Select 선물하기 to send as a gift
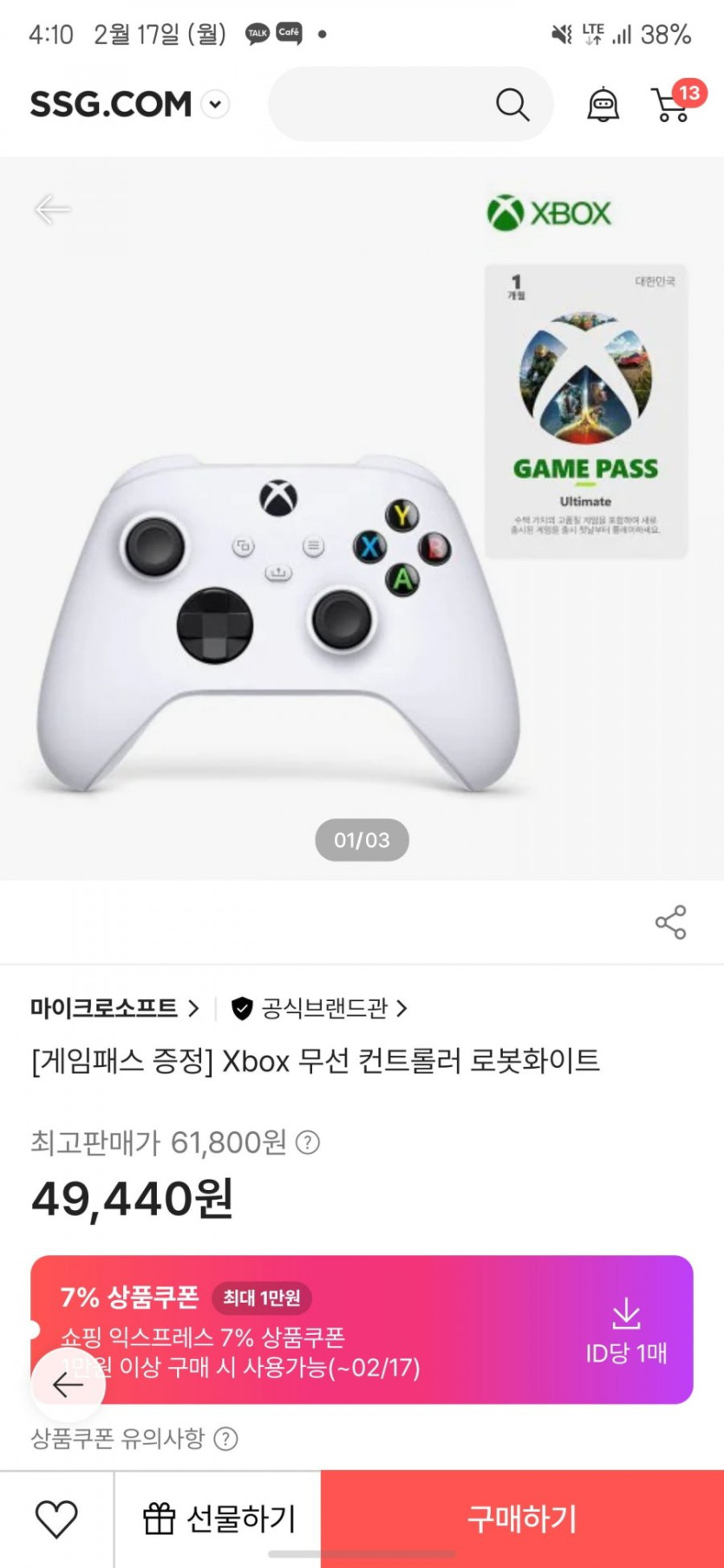Screen dimensions: 724x1568 pos(219,1519)
